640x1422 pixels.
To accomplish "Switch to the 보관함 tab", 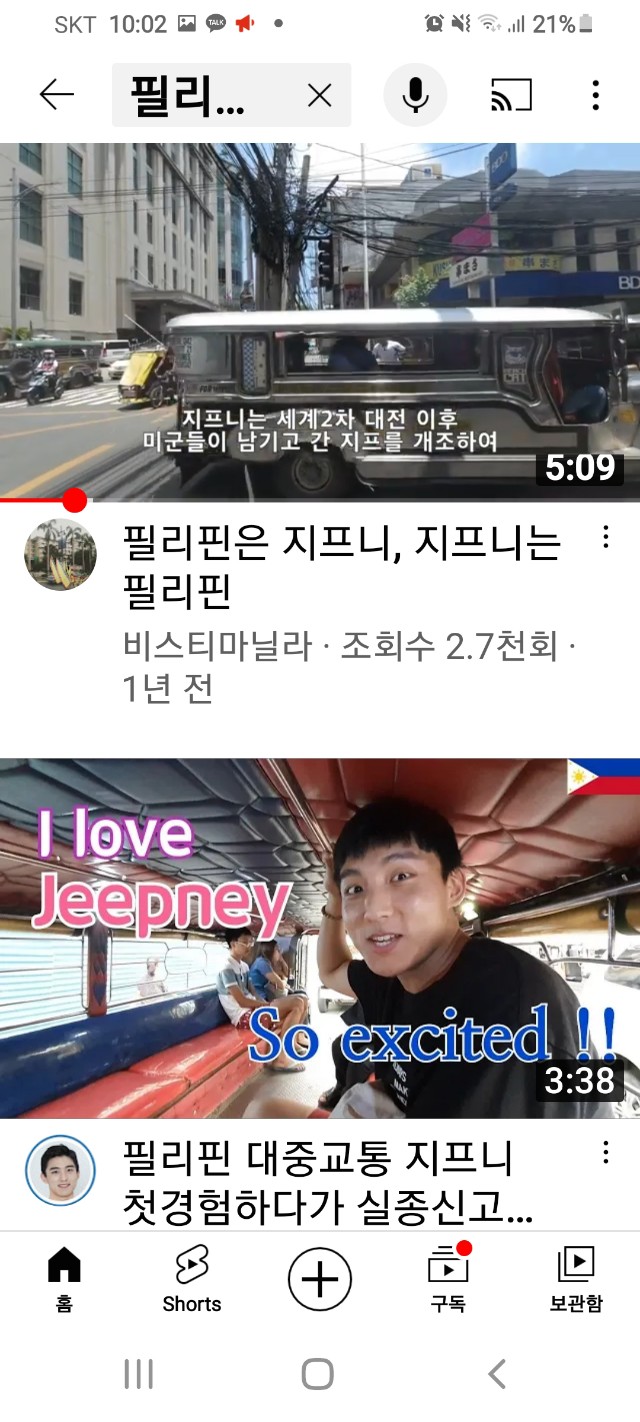I will click(x=576, y=1279).
